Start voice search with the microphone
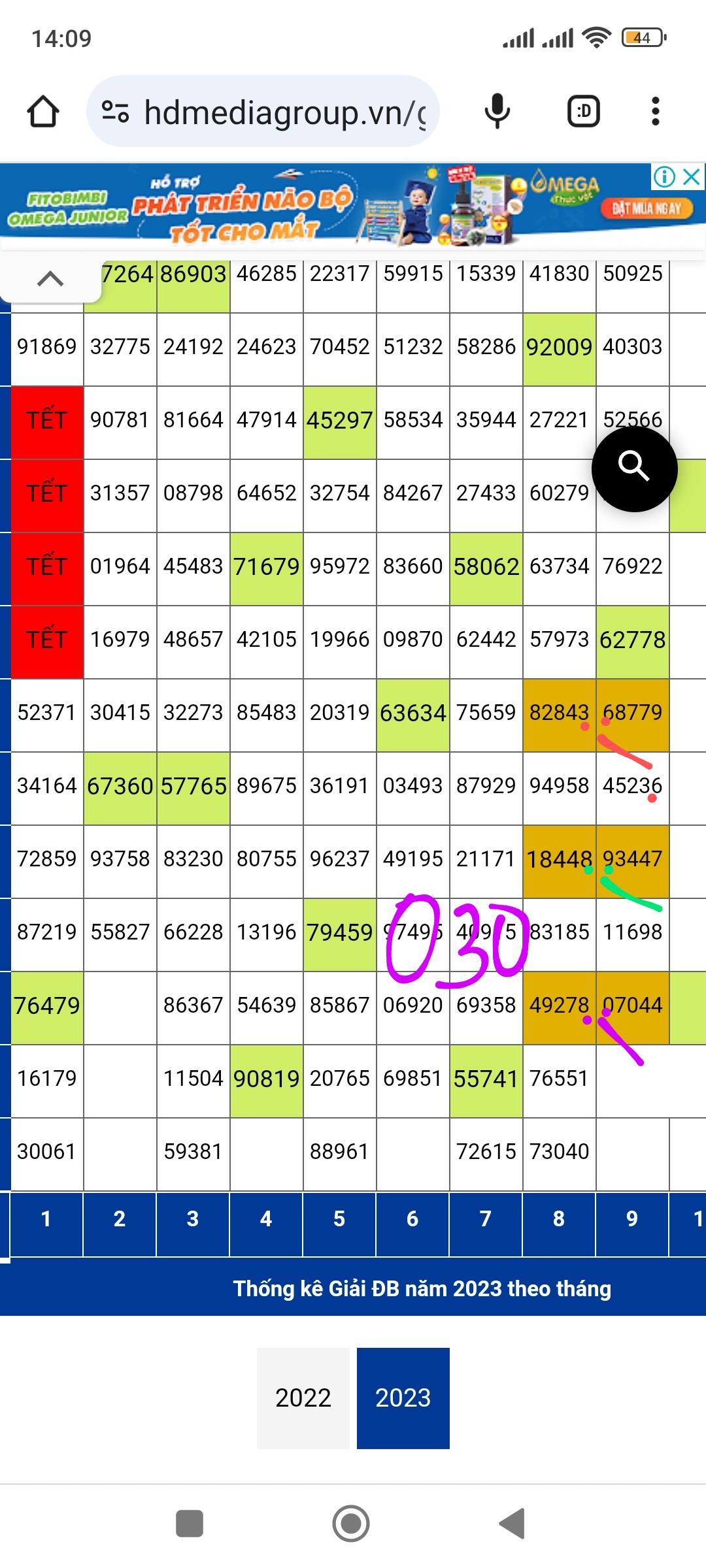The height and width of the screenshot is (1568, 706). 497,112
